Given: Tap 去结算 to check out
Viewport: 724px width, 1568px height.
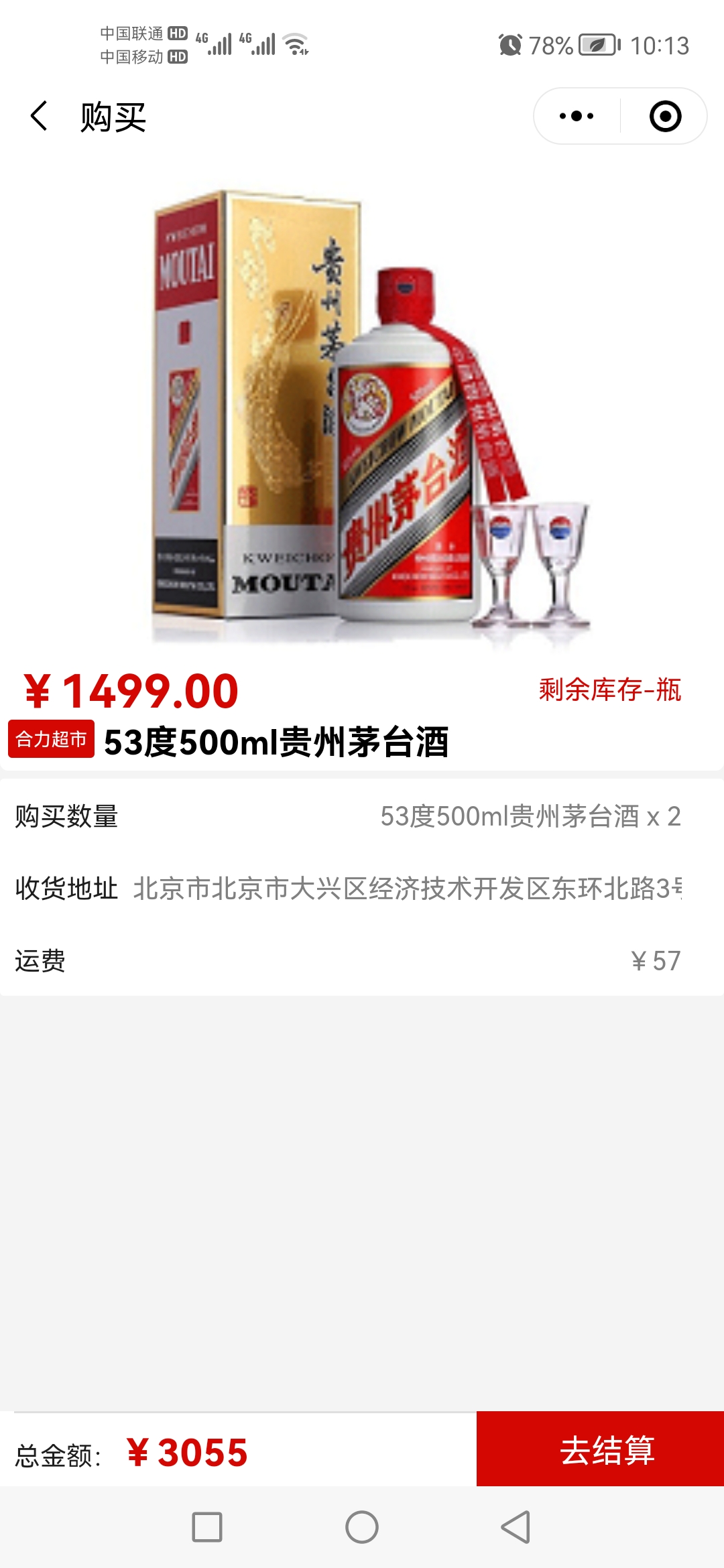Looking at the screenshot, I should [600, 1450].
